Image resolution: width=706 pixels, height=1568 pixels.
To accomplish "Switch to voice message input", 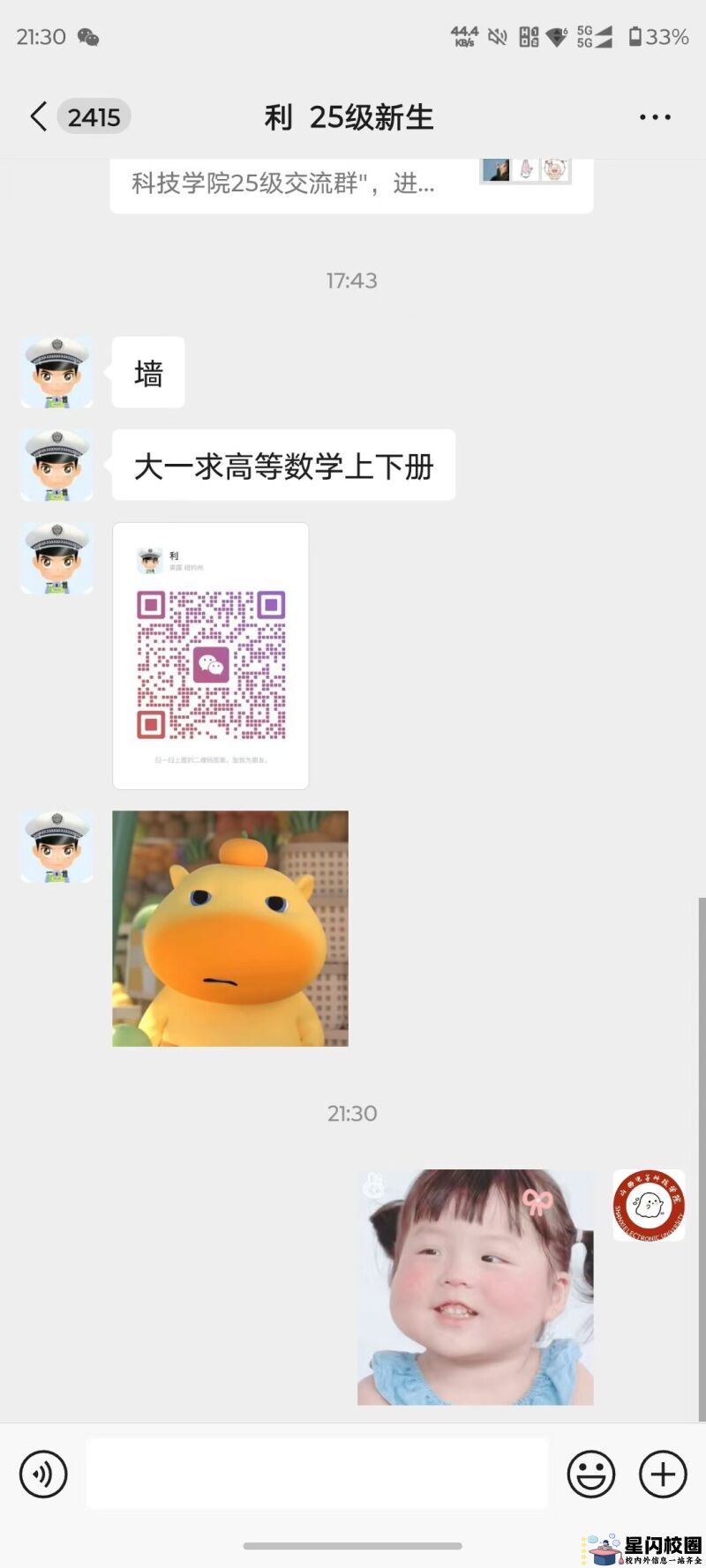I will click(x=43, y=1474).
